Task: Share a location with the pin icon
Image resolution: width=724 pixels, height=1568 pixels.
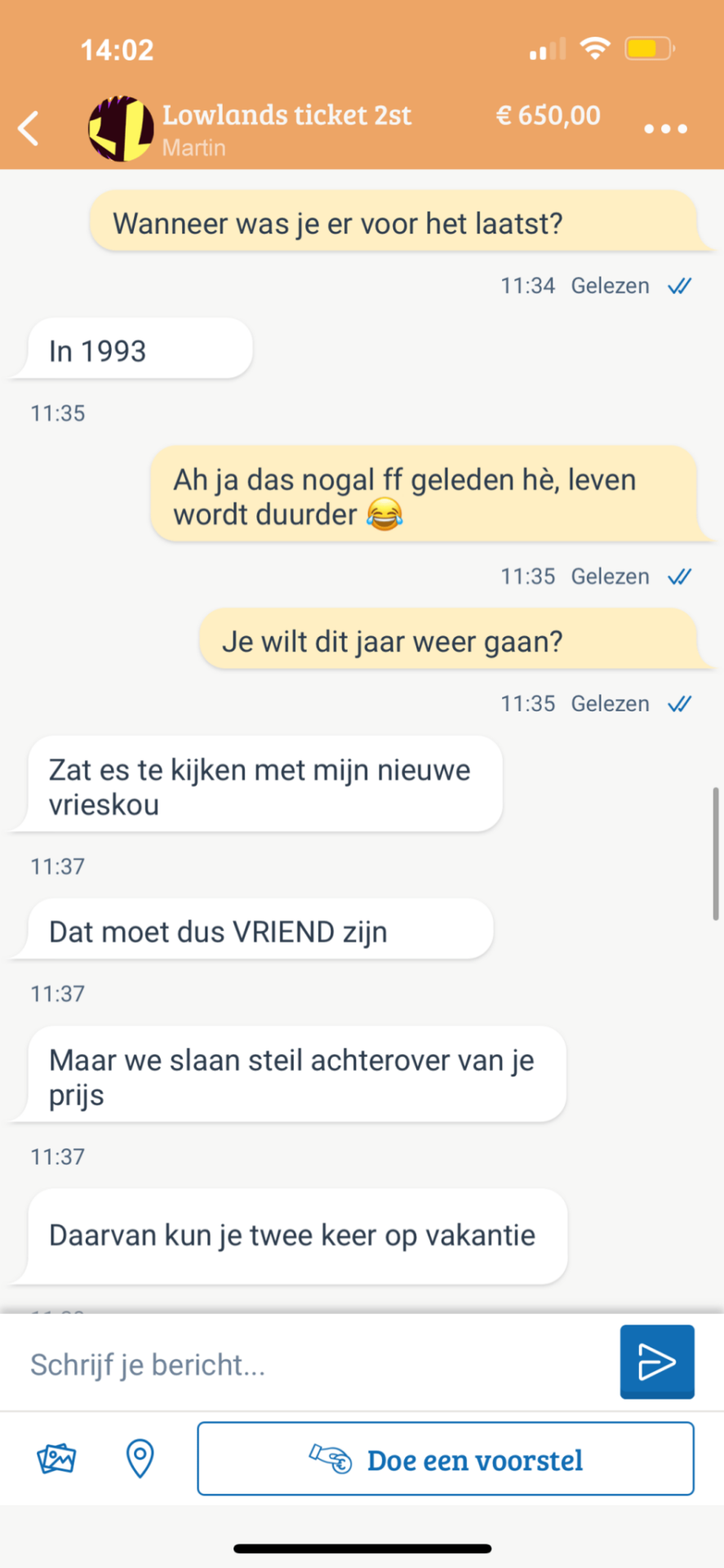Action: coord(140,1459)
